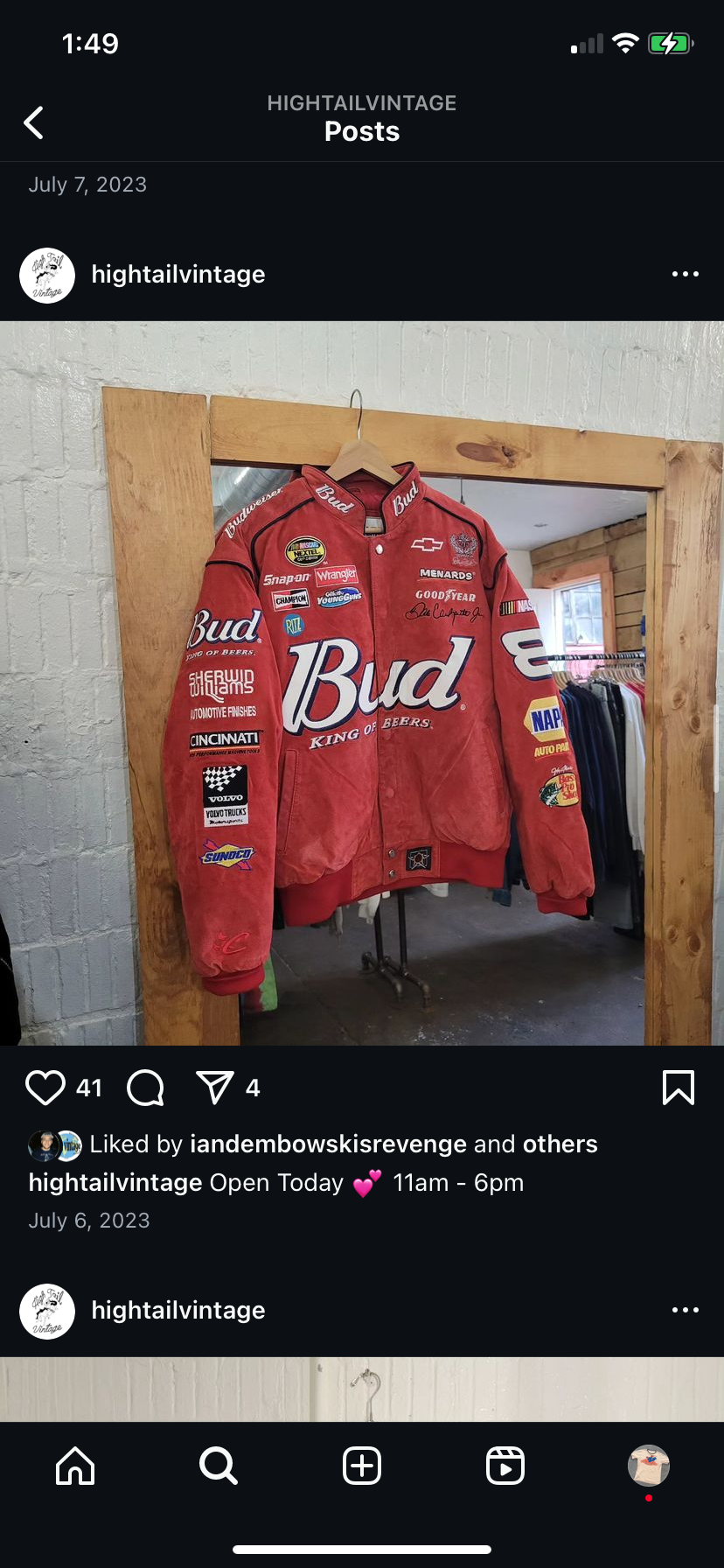Like the red Bud jacket post
The height and width of the screenshot is (1568, 724).
[45, 1088]
